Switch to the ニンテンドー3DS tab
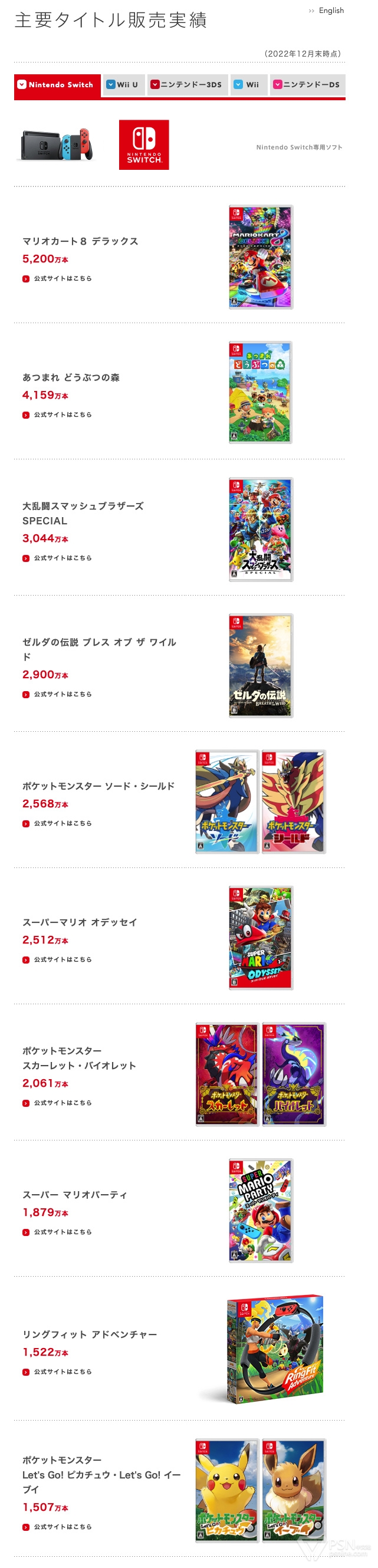This screenshot has height=1568, width=378. [x=188, y=84]
